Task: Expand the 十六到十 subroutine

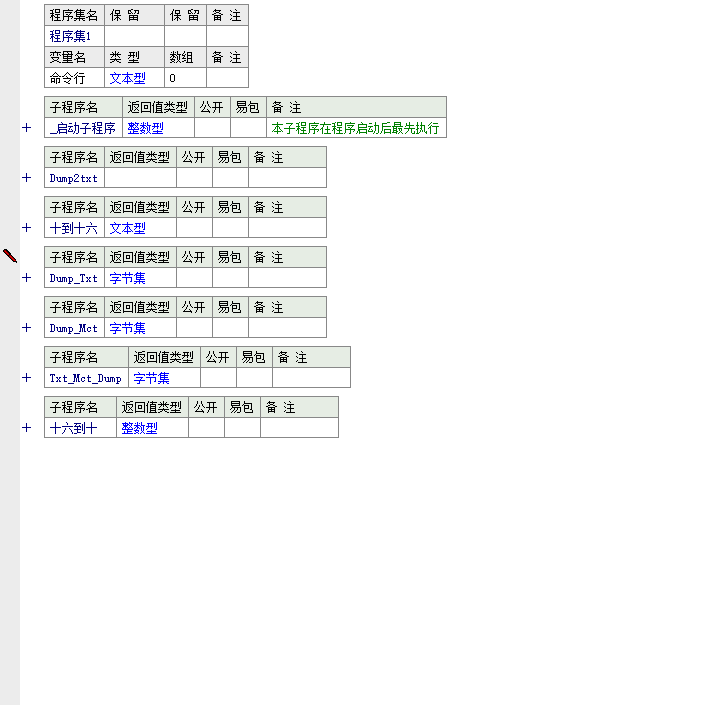Action: pos(27,428)
